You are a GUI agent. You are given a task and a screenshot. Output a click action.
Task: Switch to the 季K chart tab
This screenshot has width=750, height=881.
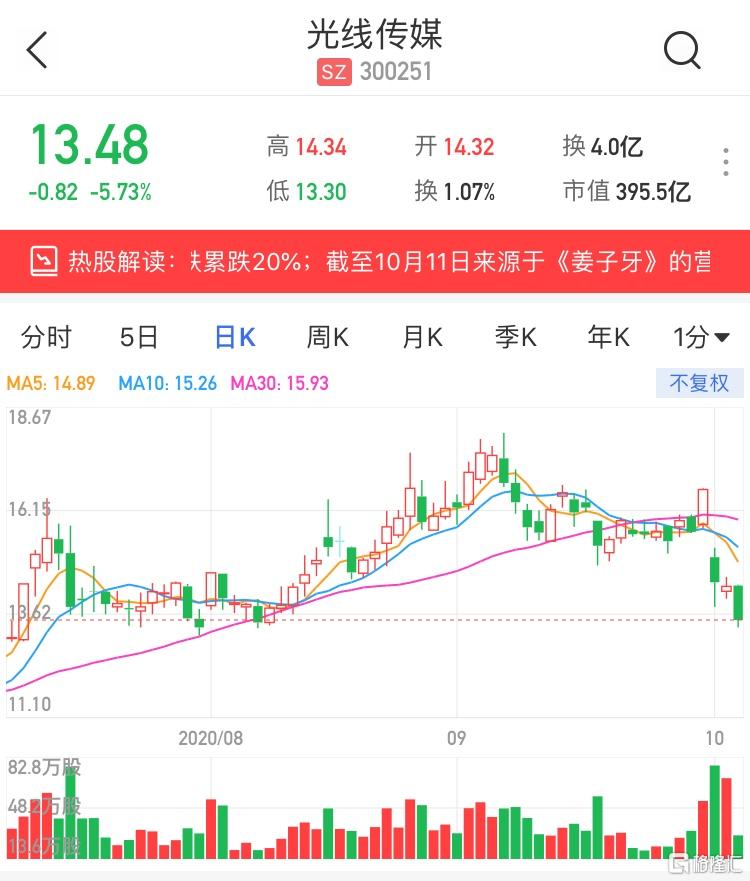tap(516, 338)
